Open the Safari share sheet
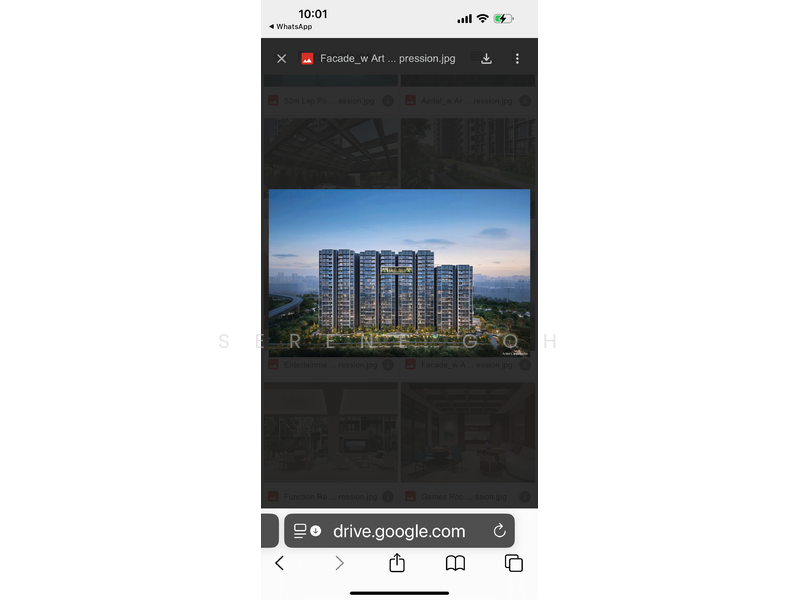Viewport: 800px width, 600px height. point(397,563)
